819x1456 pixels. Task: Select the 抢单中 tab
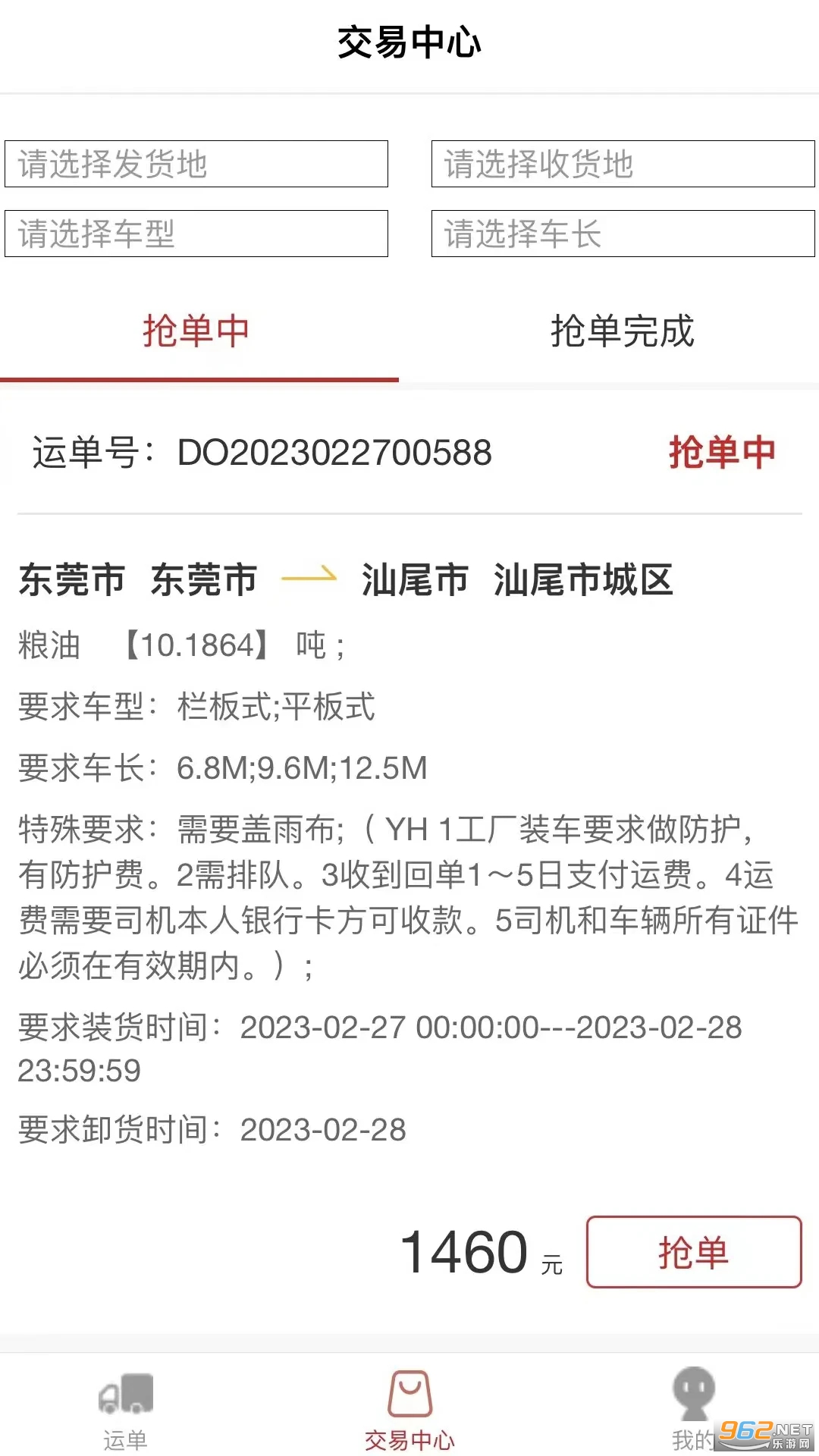[196, 332]
